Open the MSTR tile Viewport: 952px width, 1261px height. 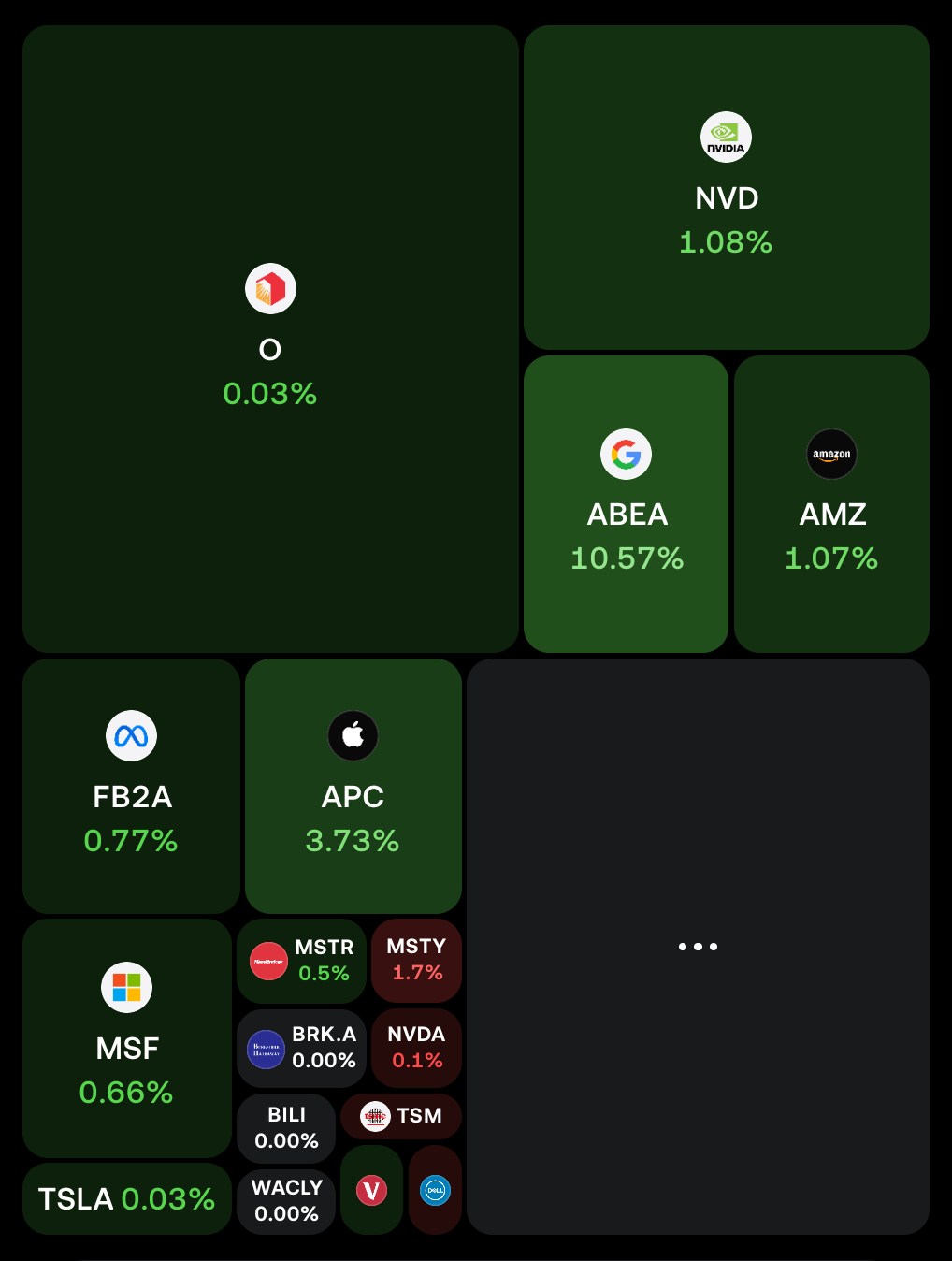(x=301, y=961)
